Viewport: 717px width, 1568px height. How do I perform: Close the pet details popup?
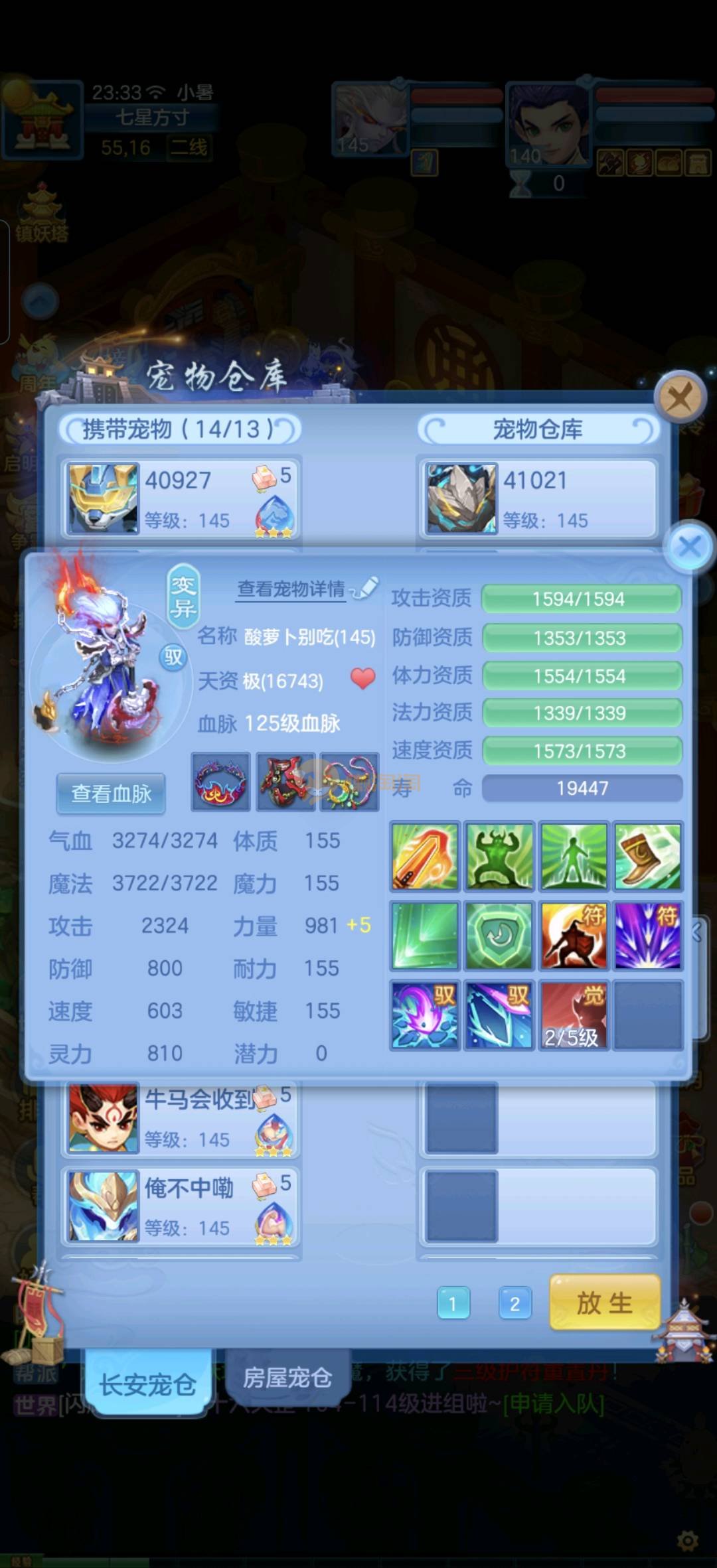click(x=689, y=547)
